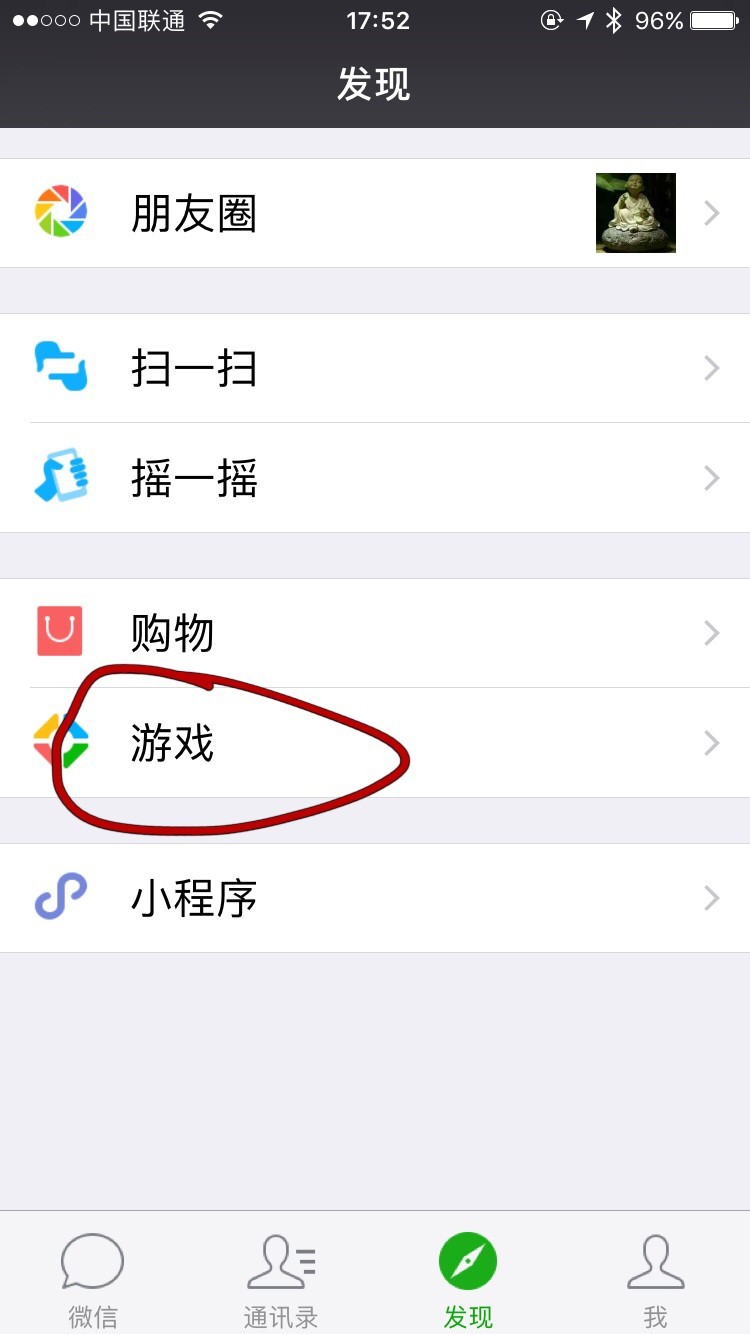Open 摇一摇 shake feature

pyautogui.click(x=375, y=478)
